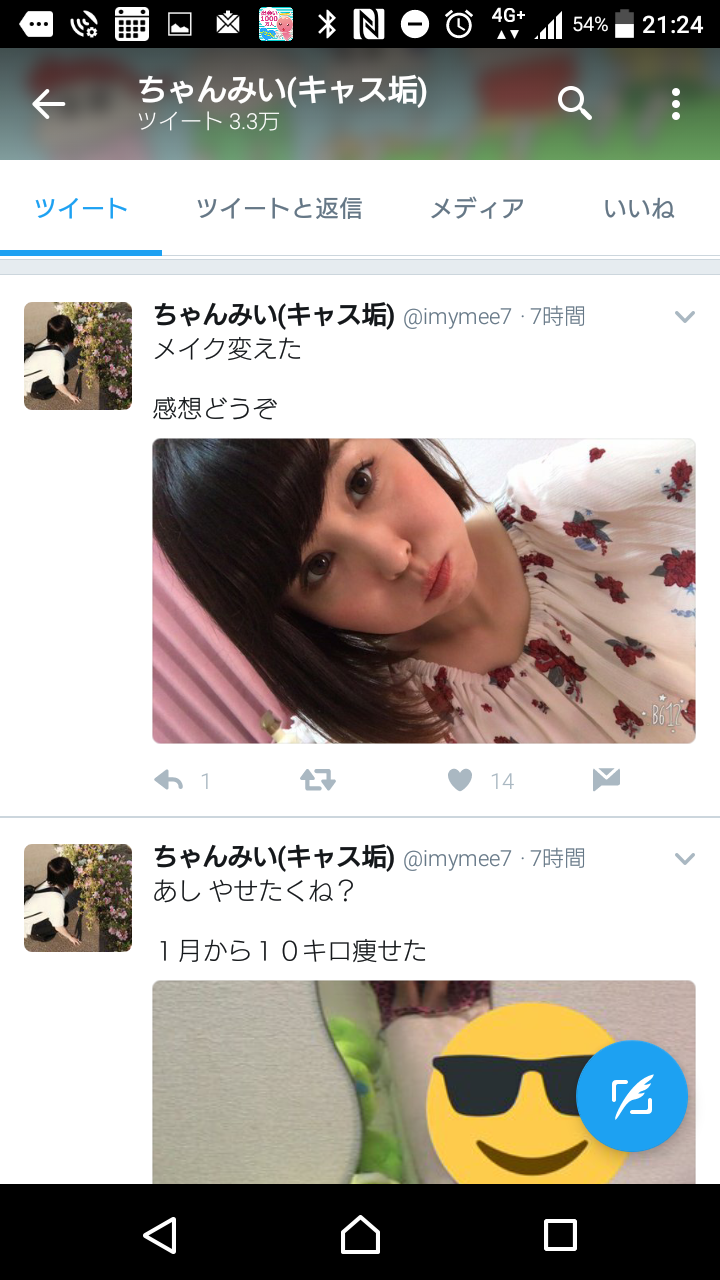Open recent apps from navigation bar

[560, 1235]
